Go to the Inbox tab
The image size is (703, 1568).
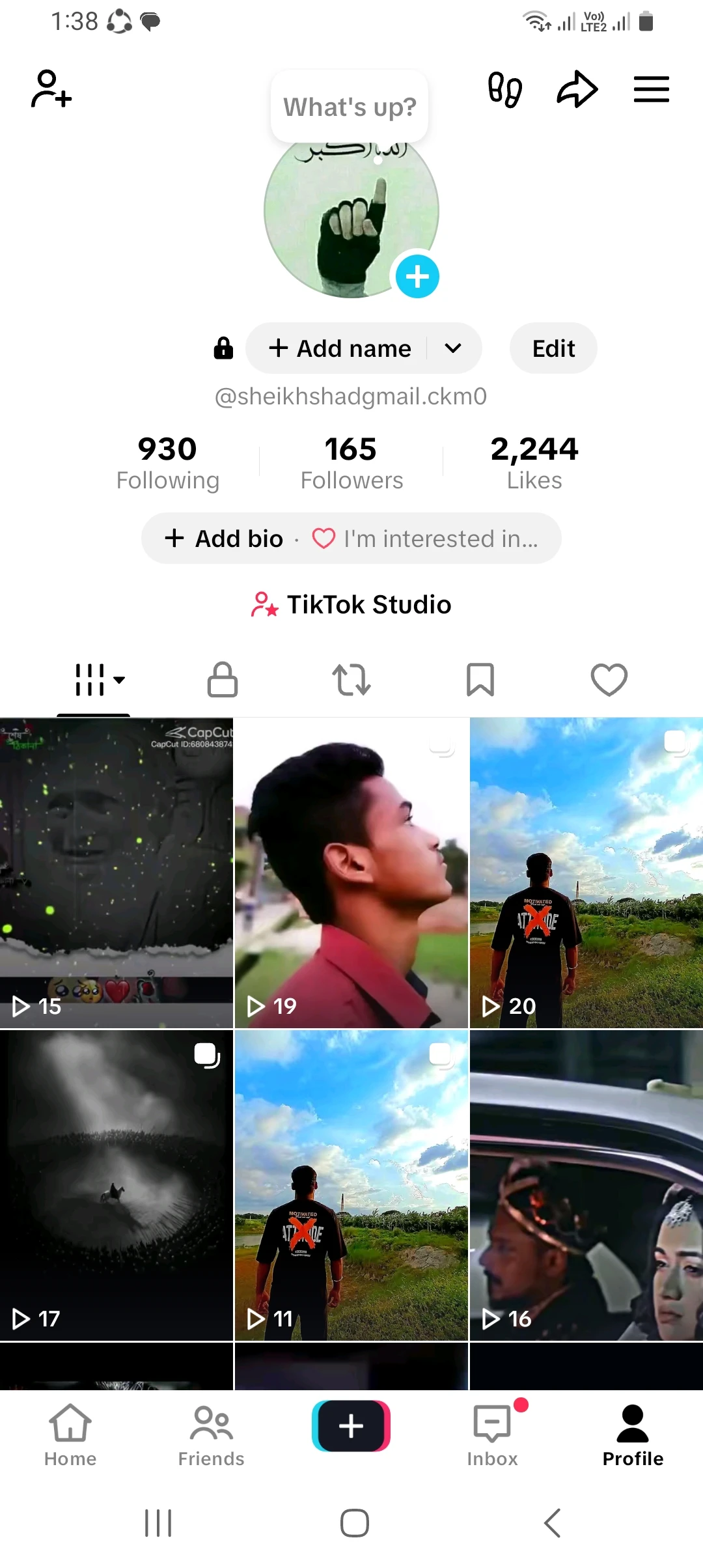[x=493, y=1434]
